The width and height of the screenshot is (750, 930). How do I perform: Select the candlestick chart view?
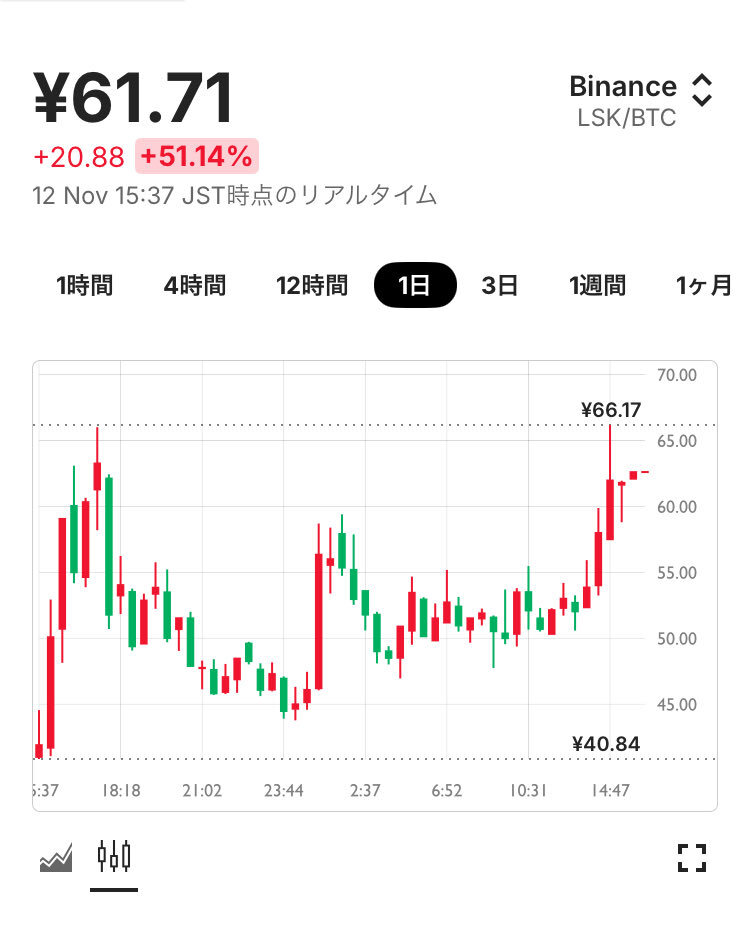coord(114,857)
